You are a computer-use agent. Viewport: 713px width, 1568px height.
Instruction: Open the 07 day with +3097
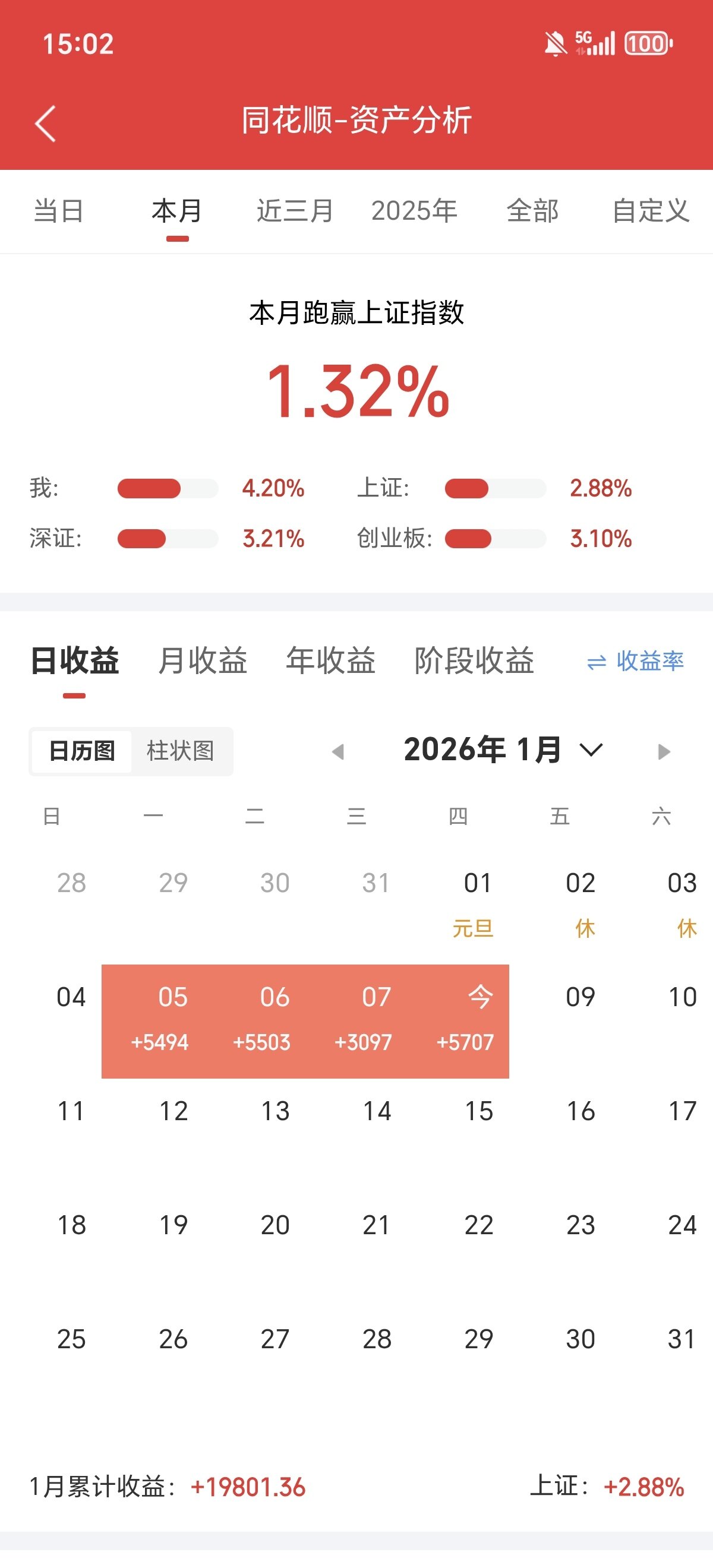click(x=364, y=1021)
